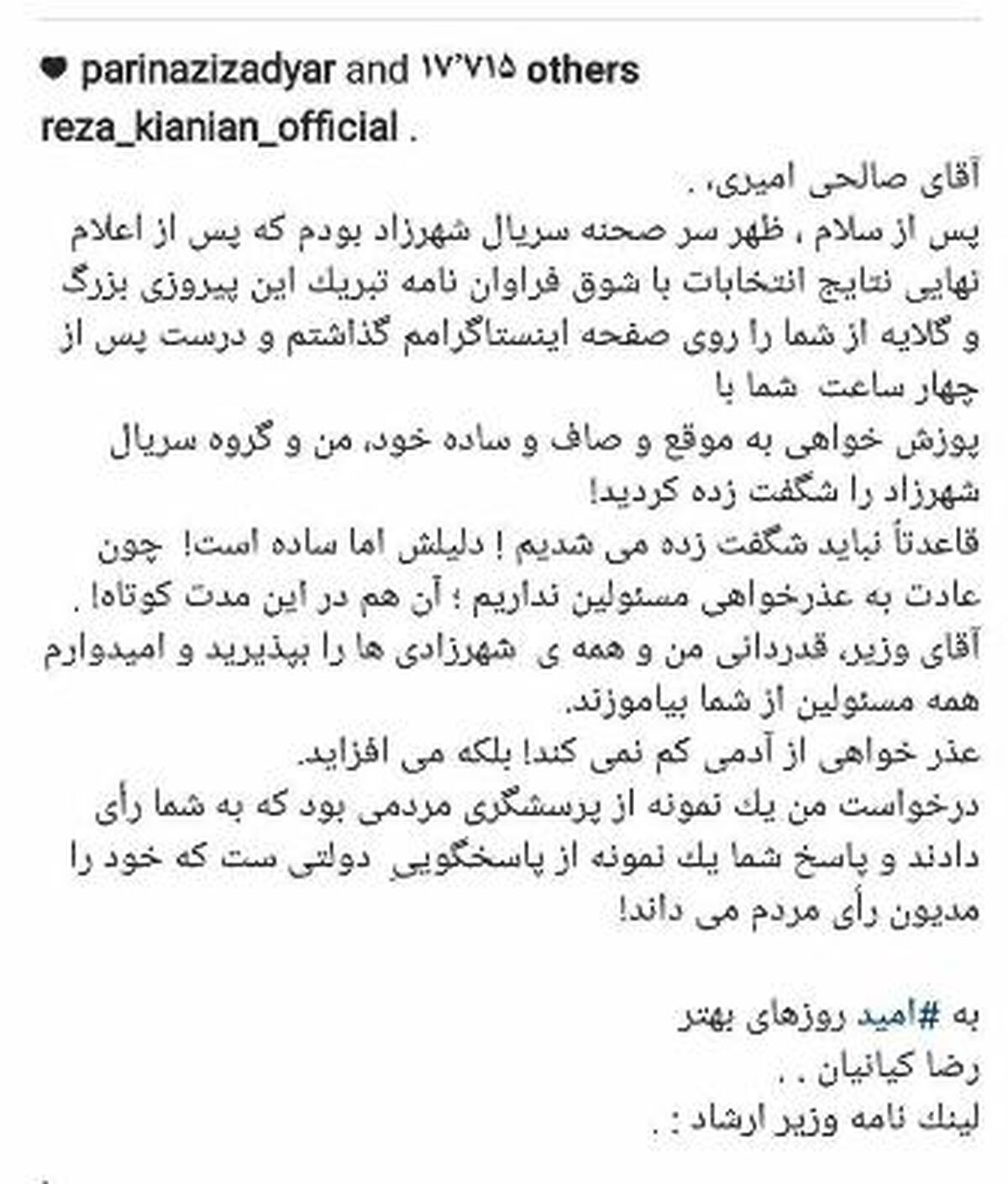Open parinazizadyar's profile from the likes line
1008x1184 pixels.
[208, 71]
